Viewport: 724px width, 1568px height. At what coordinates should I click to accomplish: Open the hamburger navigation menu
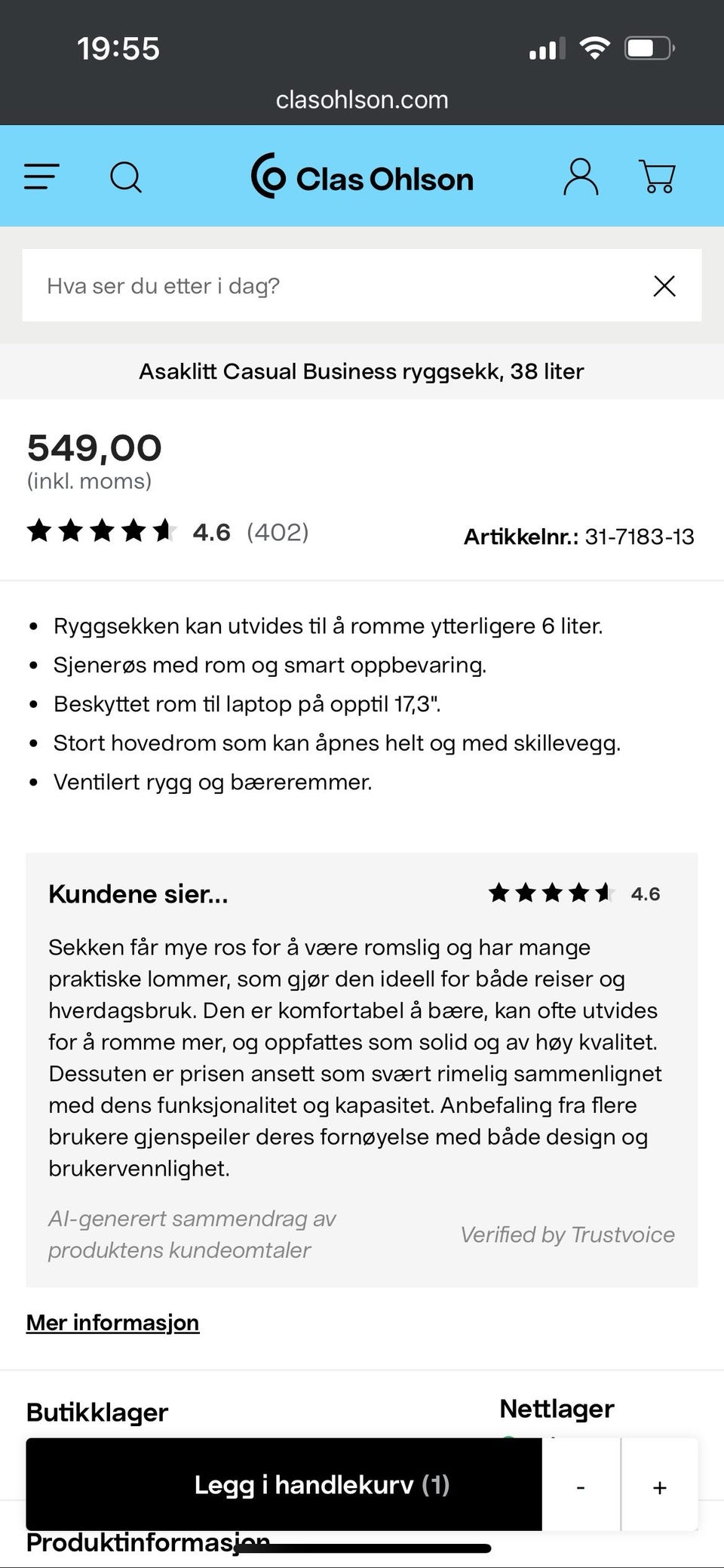coord(41,176)
